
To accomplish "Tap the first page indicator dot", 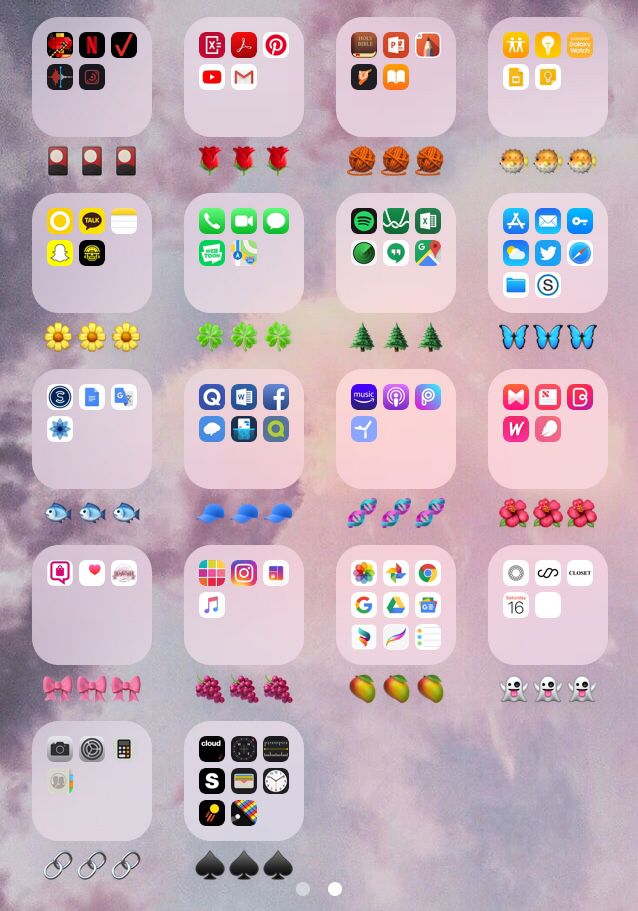I will click(303, 888).
